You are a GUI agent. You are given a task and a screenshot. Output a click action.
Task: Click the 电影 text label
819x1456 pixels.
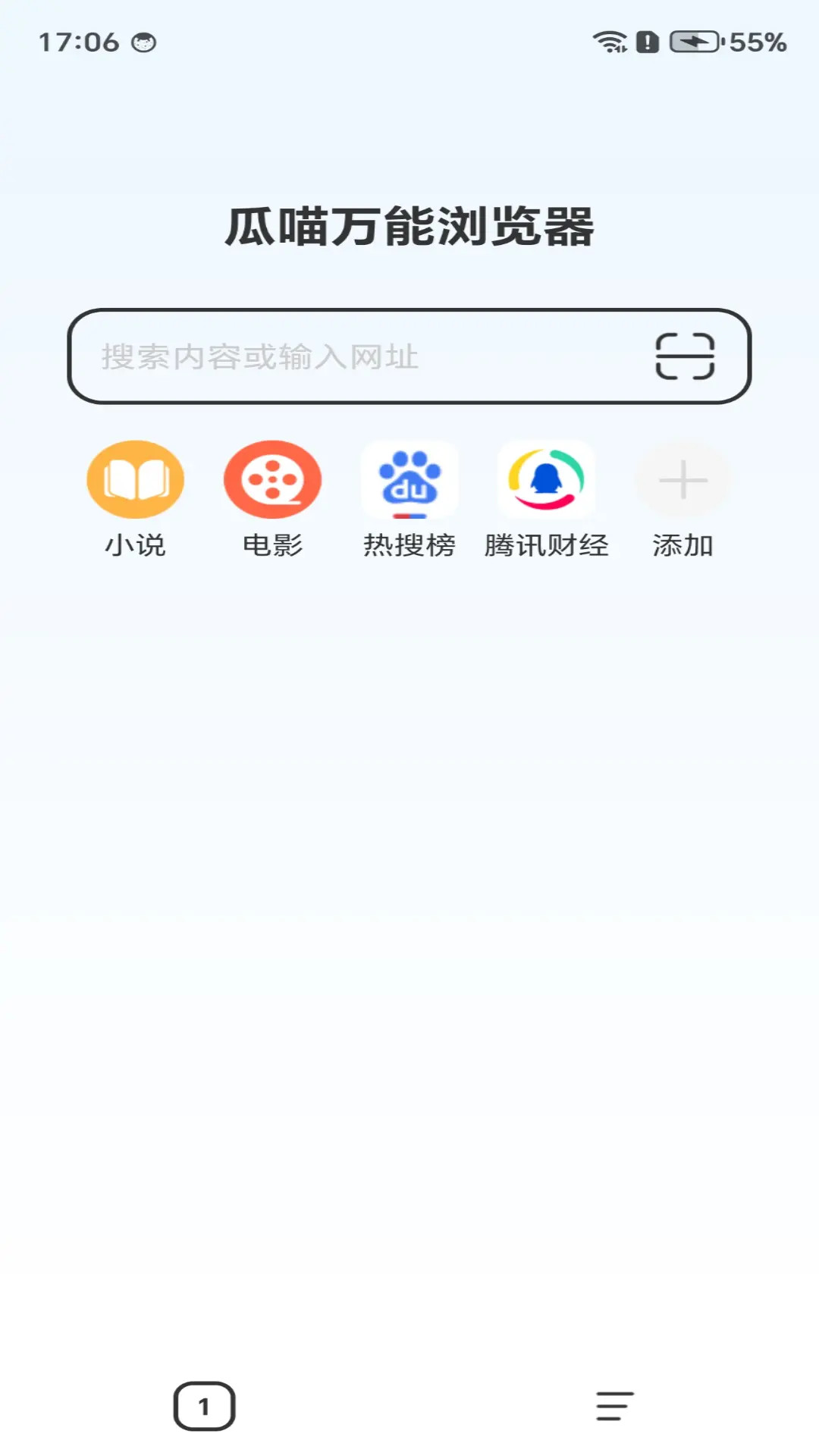[272, 543]
